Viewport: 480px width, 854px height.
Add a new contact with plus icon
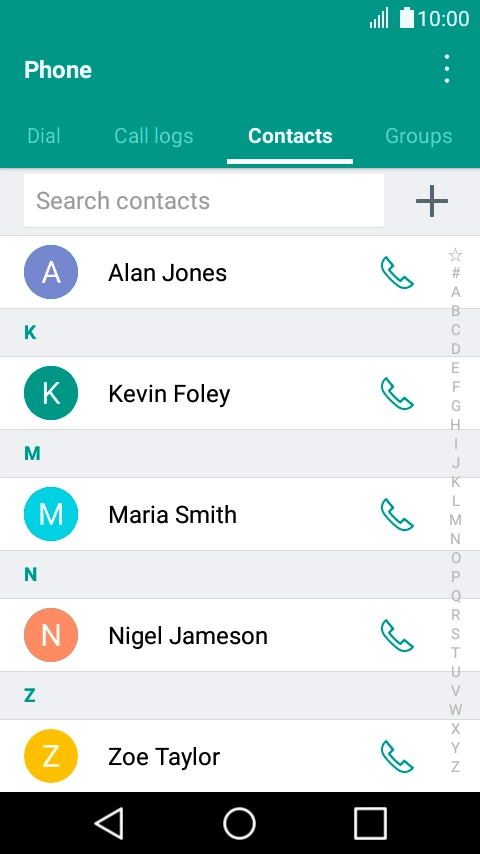(x=432, y=201)
